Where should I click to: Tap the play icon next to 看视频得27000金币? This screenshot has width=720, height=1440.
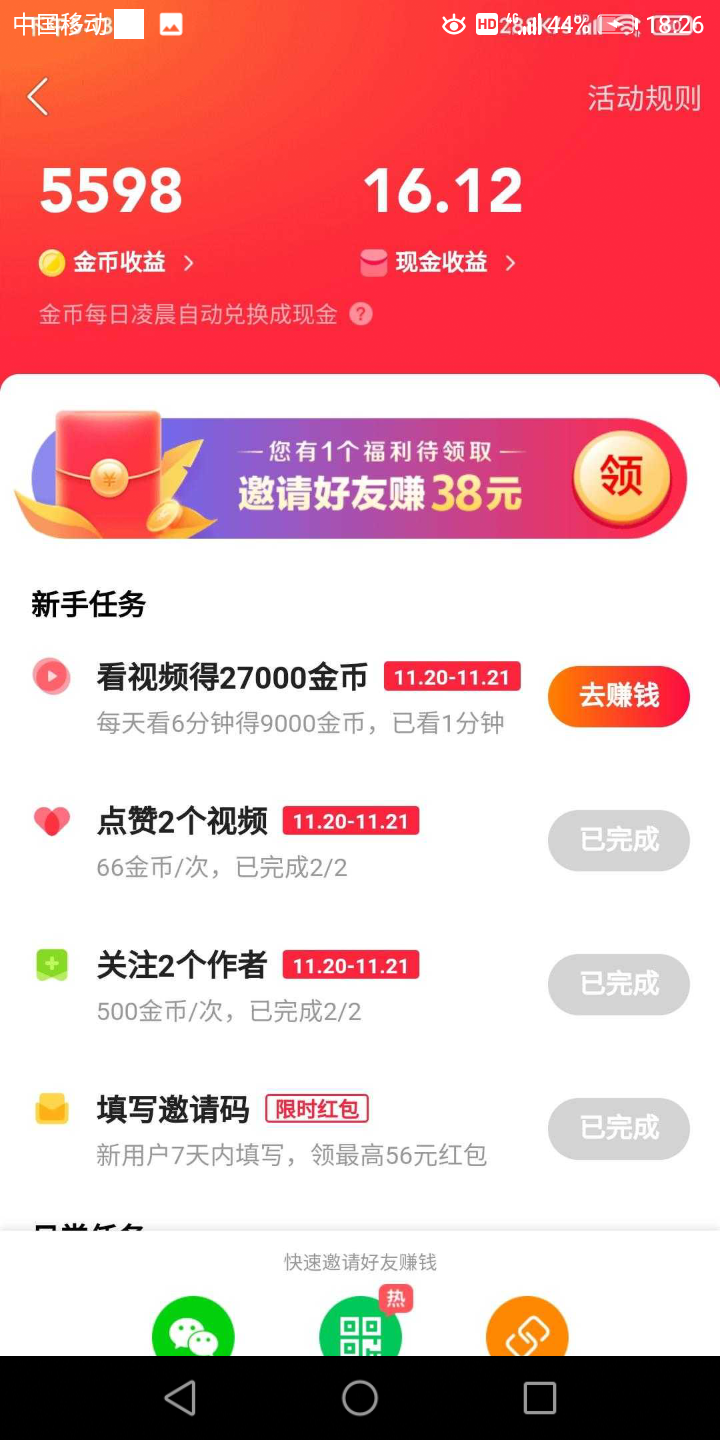(x=52, y=676)
